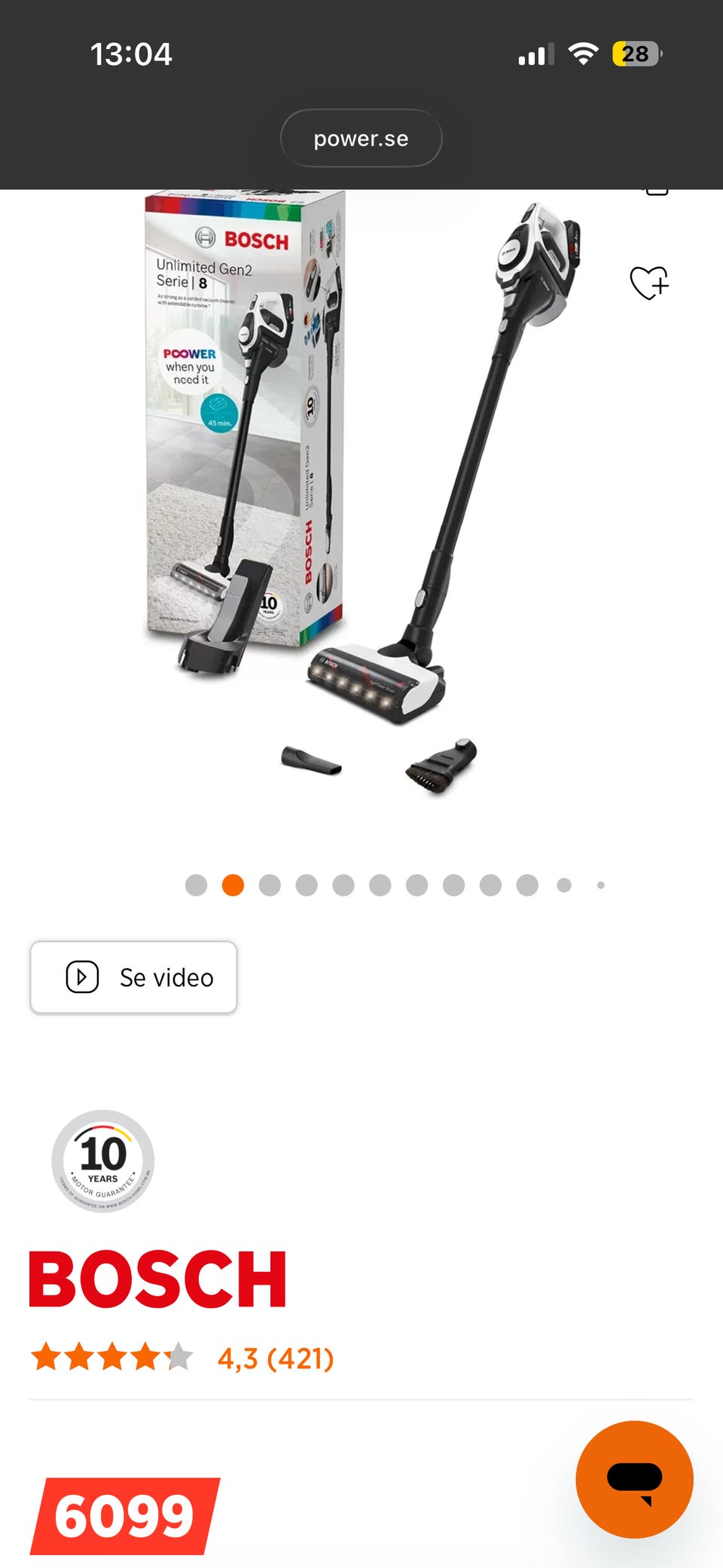Open the 4,3 (421) reviews rating
This screenshot has width=723, height=1568.
point(274,1358)
